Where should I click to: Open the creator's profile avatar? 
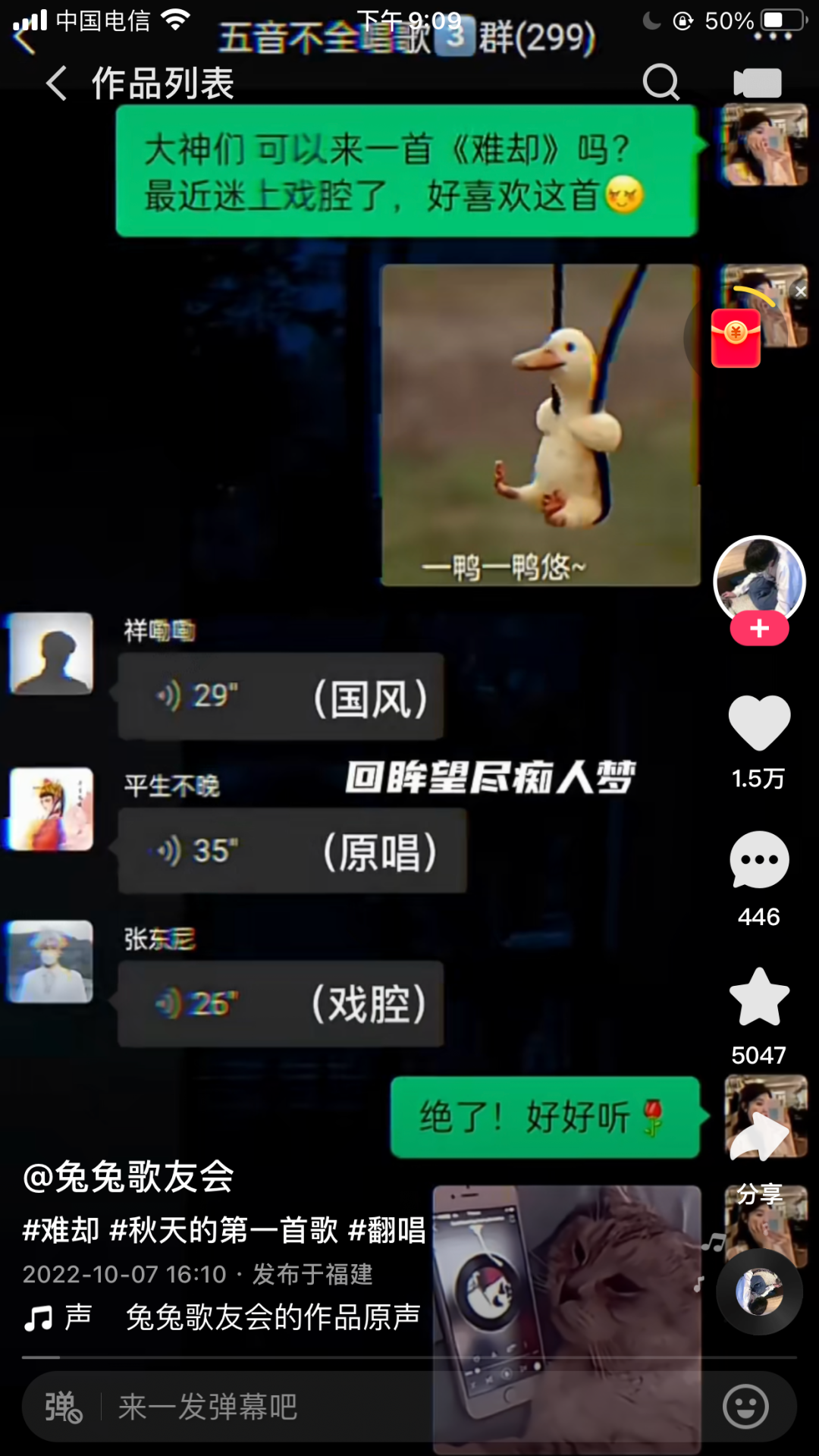758,580
